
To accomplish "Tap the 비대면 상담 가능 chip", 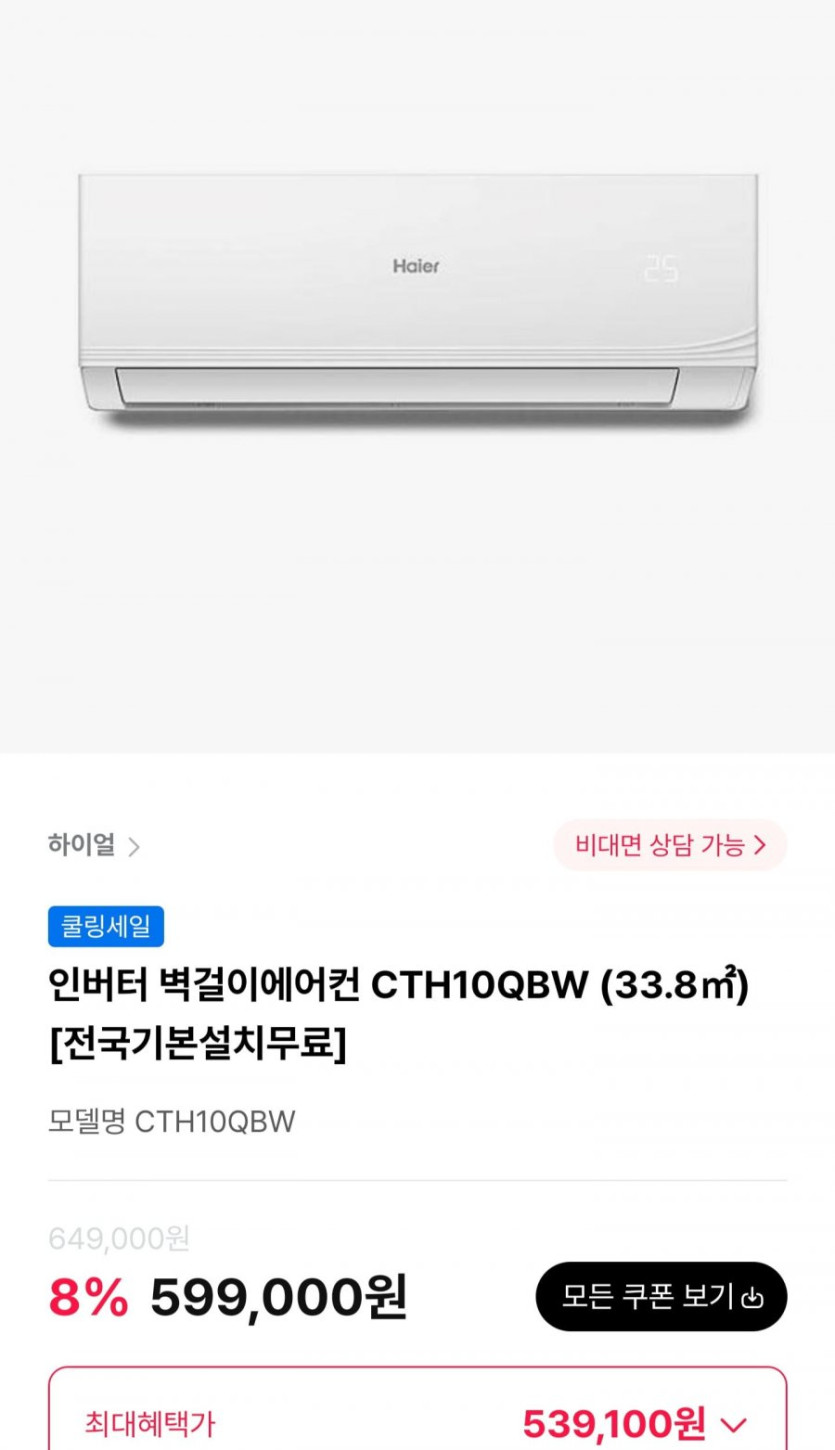I will pyautogui.click(x=670, y=846).
